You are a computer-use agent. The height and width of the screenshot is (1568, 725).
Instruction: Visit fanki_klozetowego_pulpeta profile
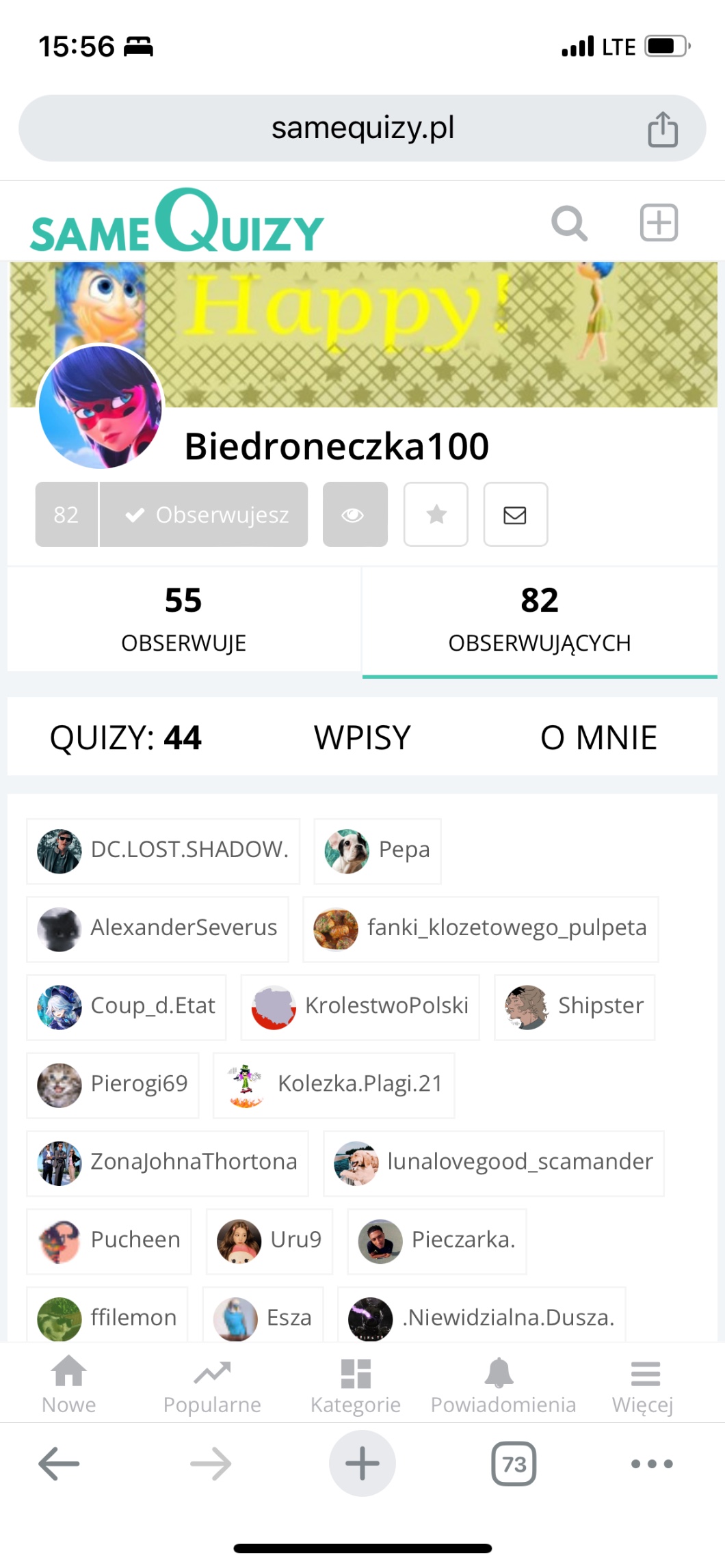click(480, 929)
